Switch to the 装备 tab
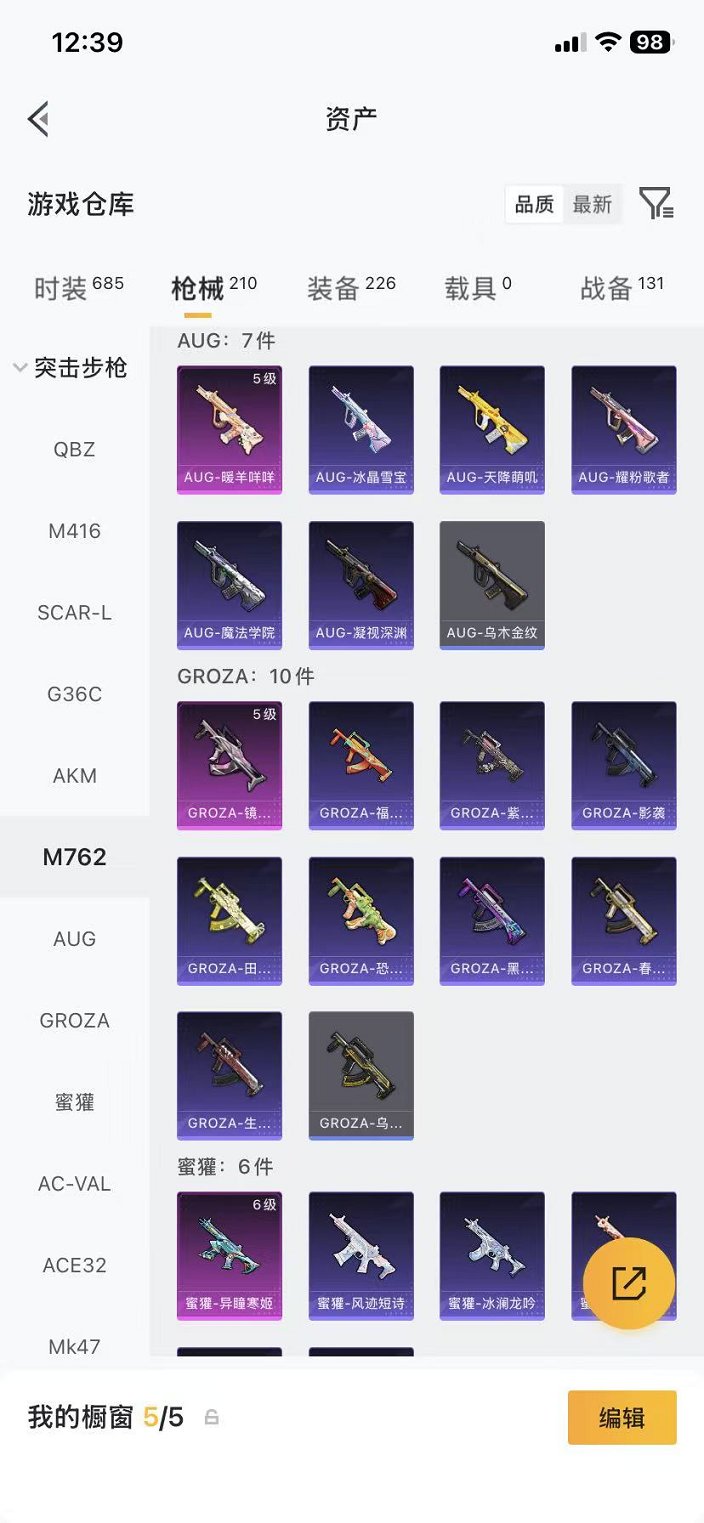704x1523 pixels. pyautogui.click(x=351, y=288)
